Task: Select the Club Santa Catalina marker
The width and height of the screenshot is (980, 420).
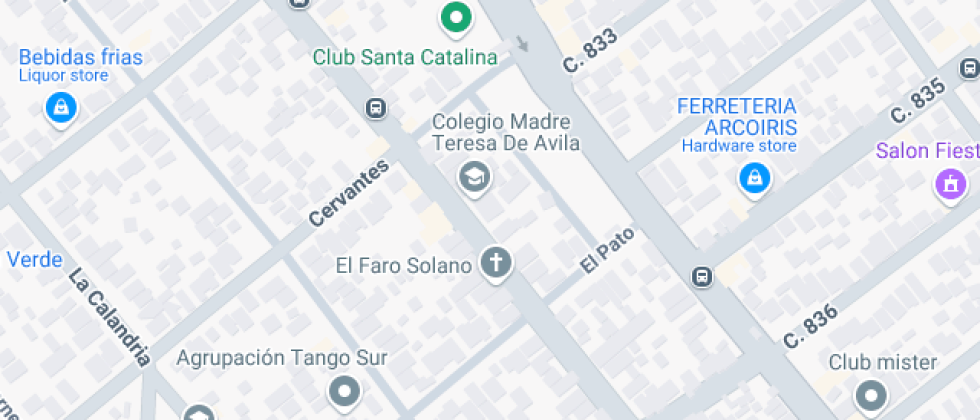Action: click(x=456, y=18)
